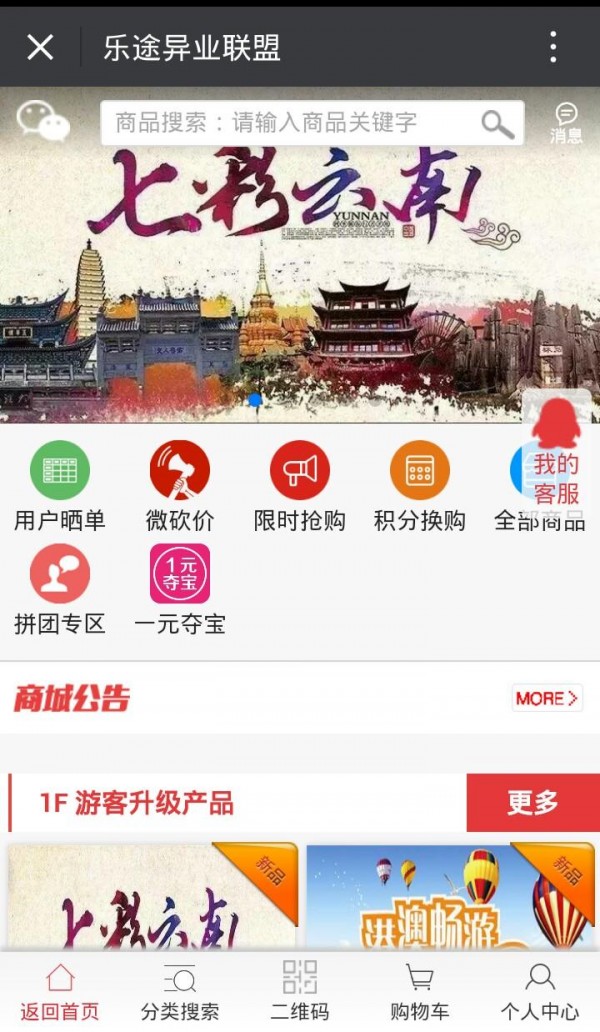Tap the 商品搜索 input field

[290, 124]
